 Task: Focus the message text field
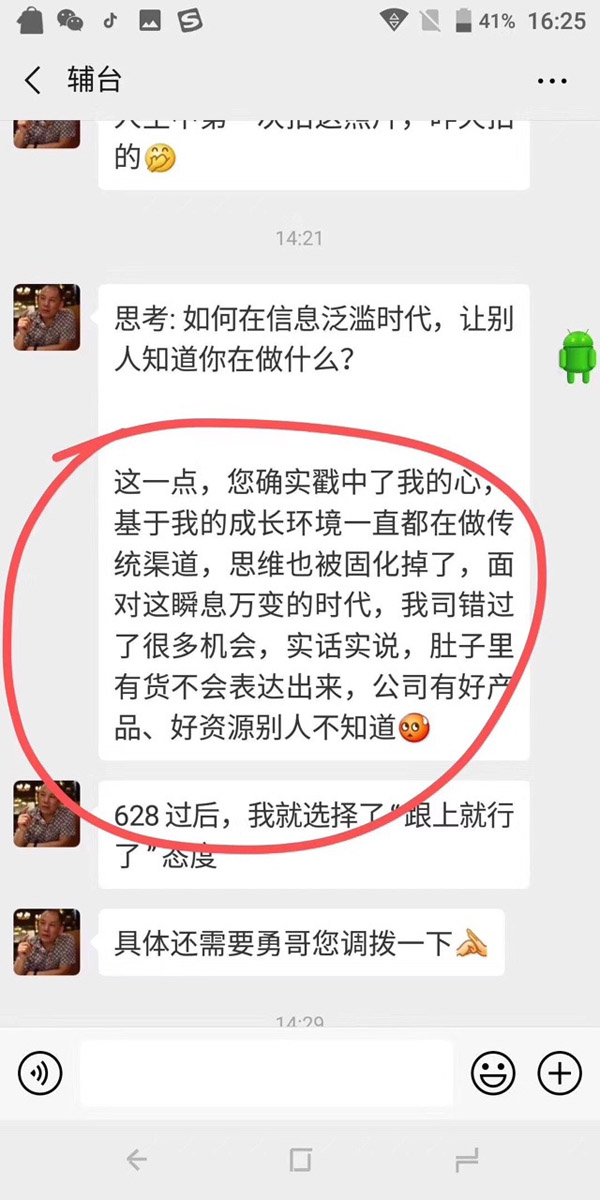268,1074
